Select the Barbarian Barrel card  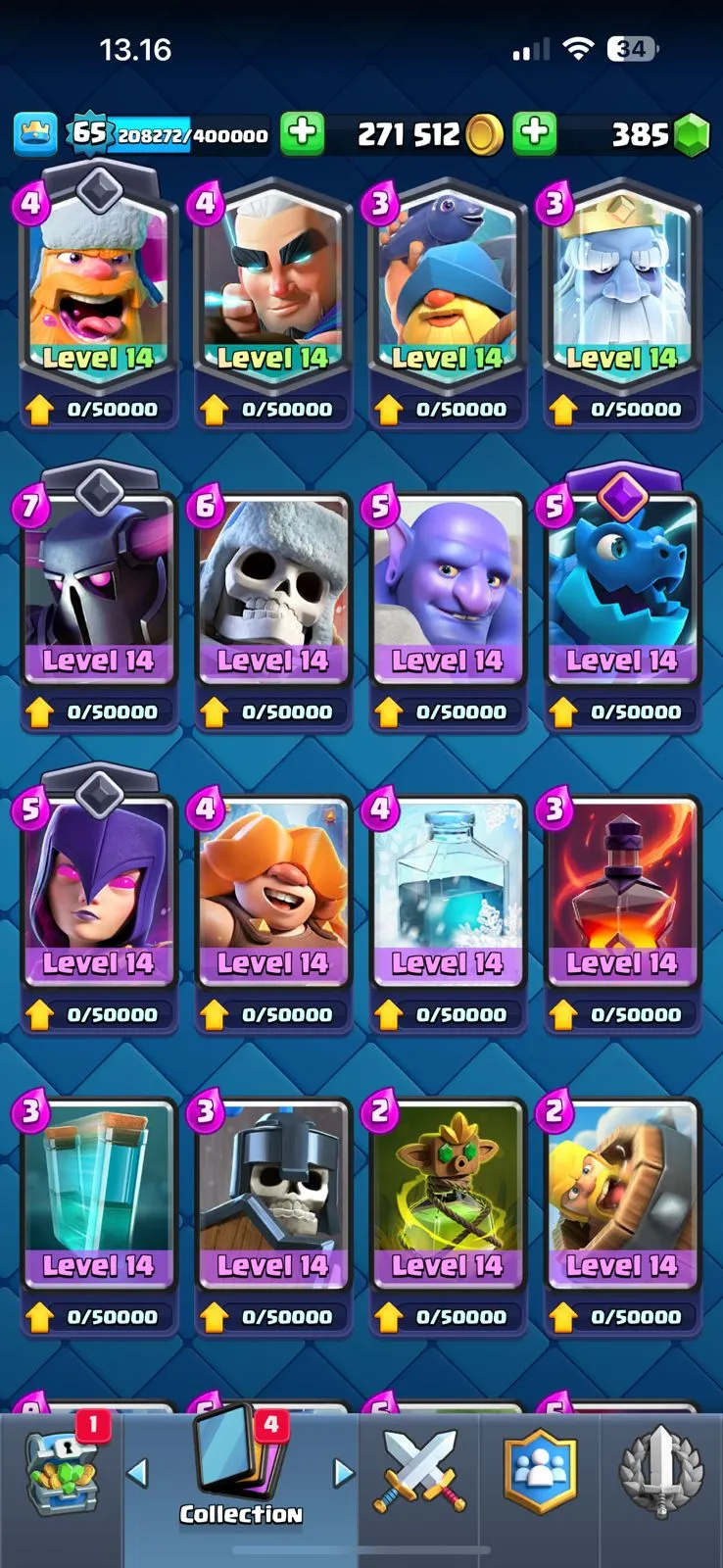(621, 1200)
